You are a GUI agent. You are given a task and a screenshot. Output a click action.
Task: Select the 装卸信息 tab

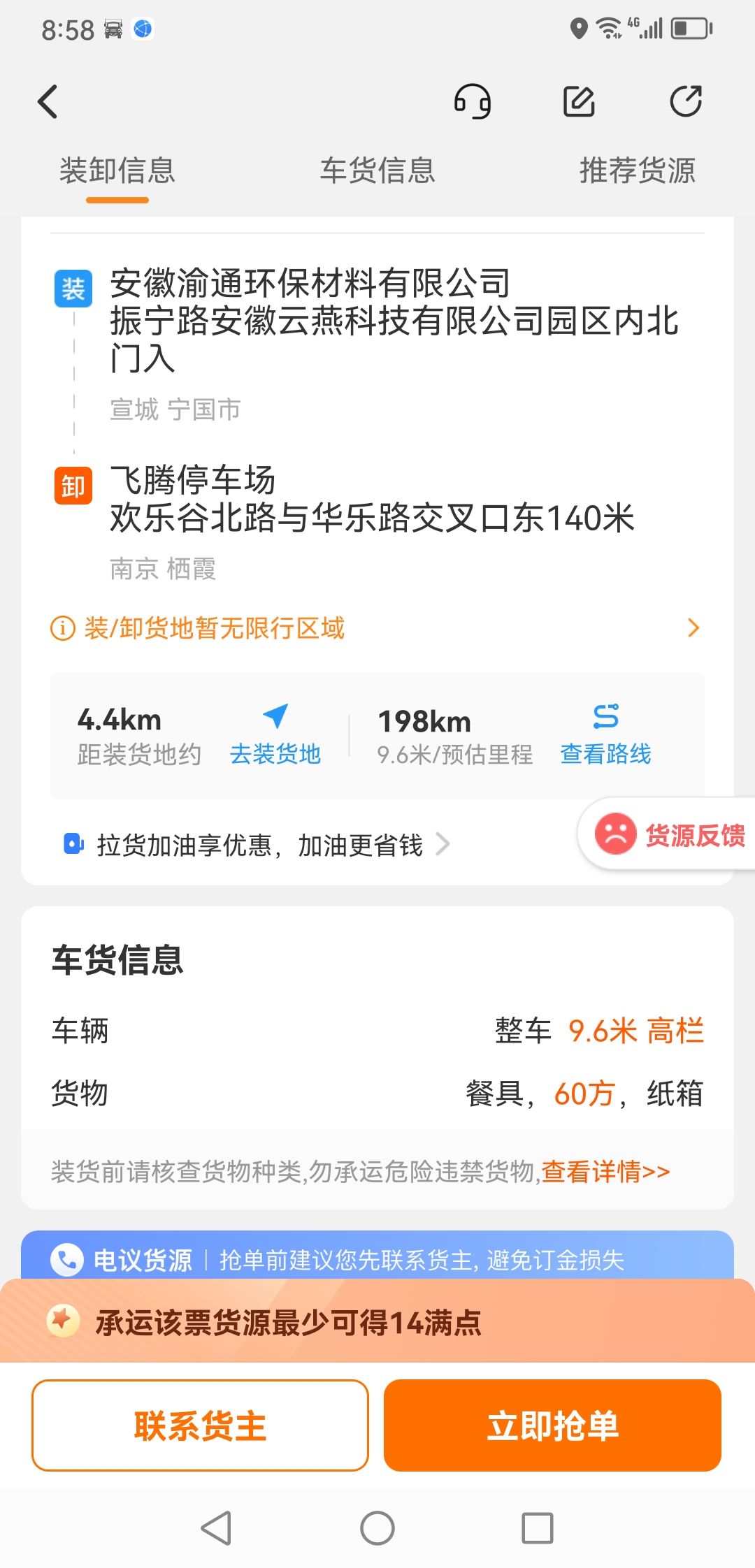click(117, 170)
